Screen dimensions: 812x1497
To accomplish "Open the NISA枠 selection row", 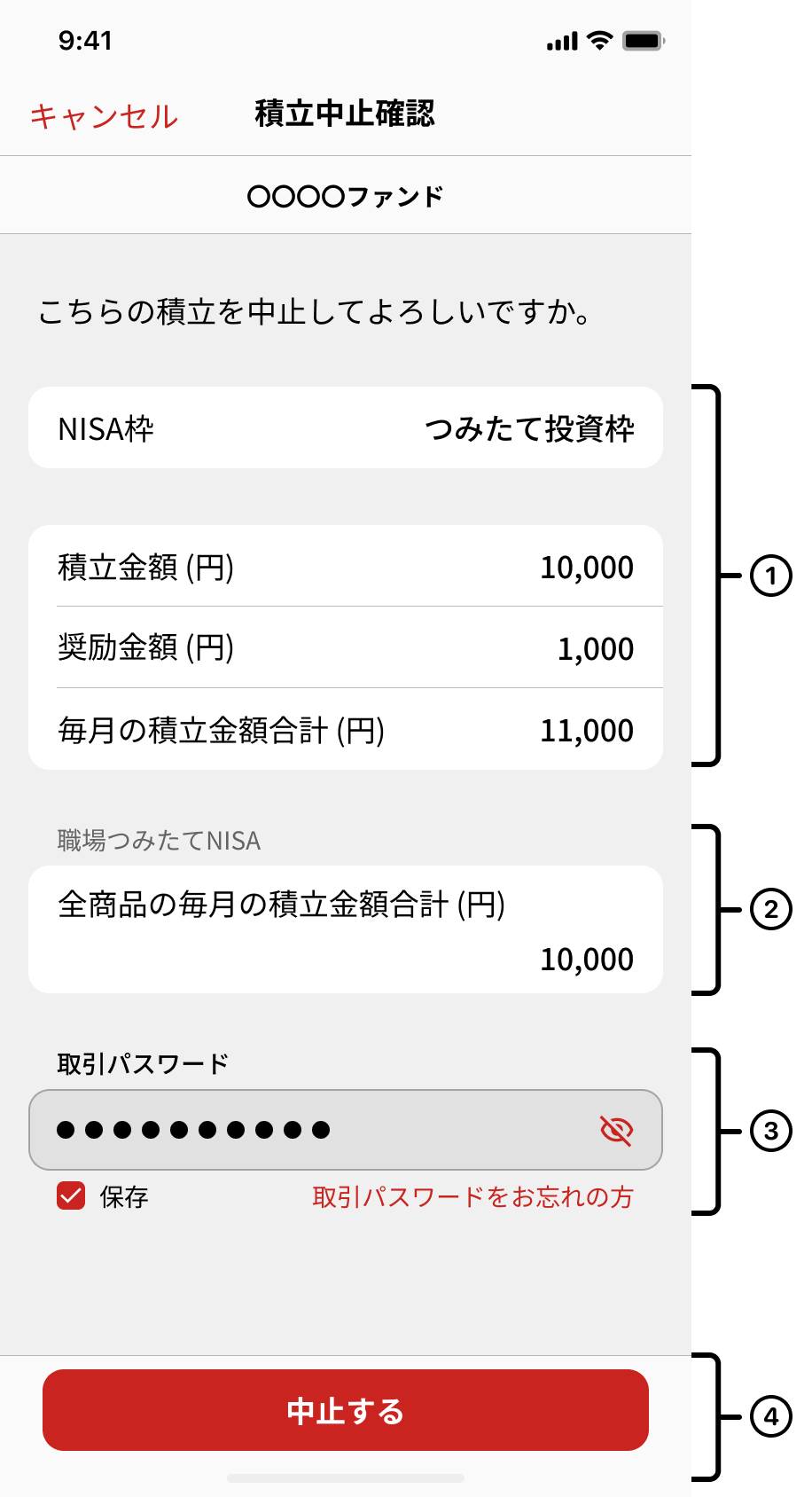I will [345, 427].
